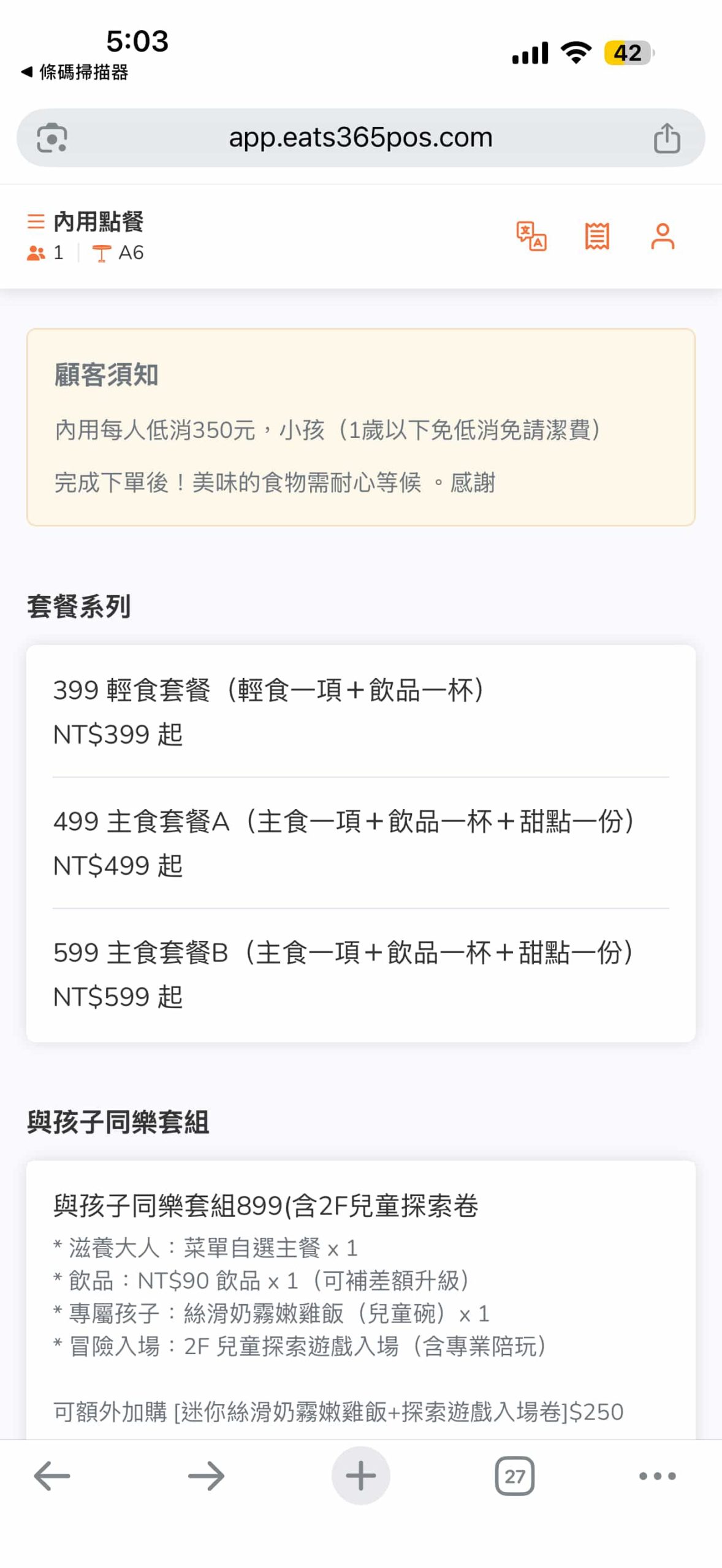Open the user account profile

point(662,236)
